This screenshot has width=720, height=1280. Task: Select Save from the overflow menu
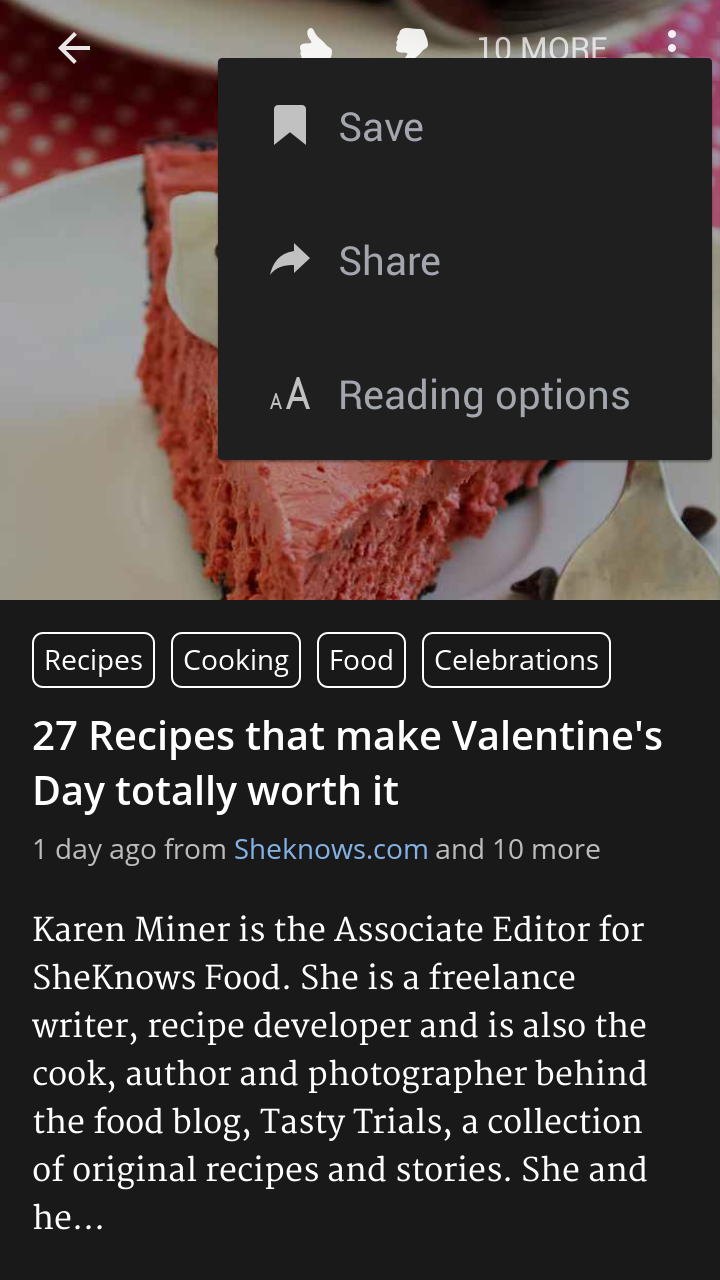click(x=381, y=125)
